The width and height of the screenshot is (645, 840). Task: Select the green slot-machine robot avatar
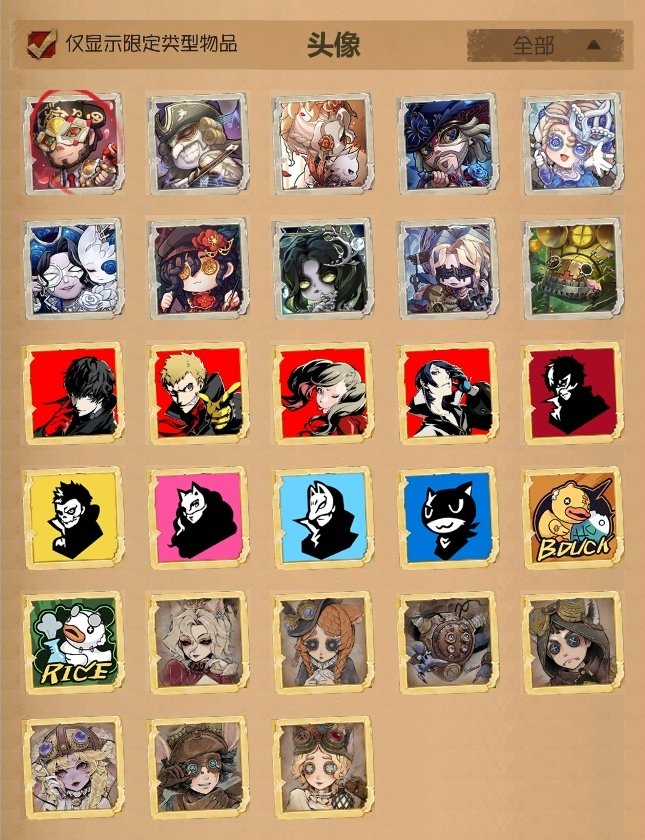coord(571,268)
